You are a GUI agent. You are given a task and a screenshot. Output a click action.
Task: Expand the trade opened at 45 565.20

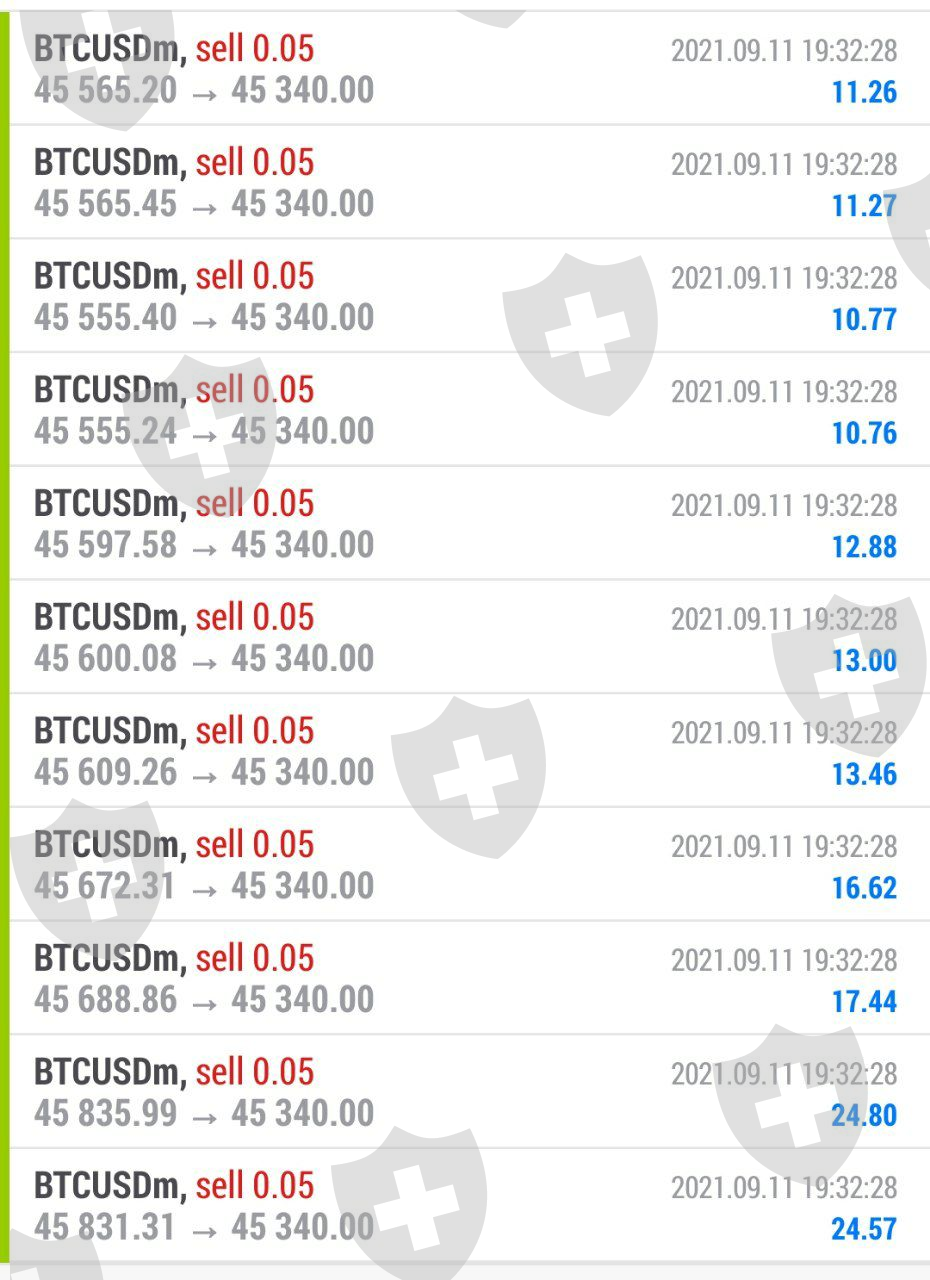point(465,69)
